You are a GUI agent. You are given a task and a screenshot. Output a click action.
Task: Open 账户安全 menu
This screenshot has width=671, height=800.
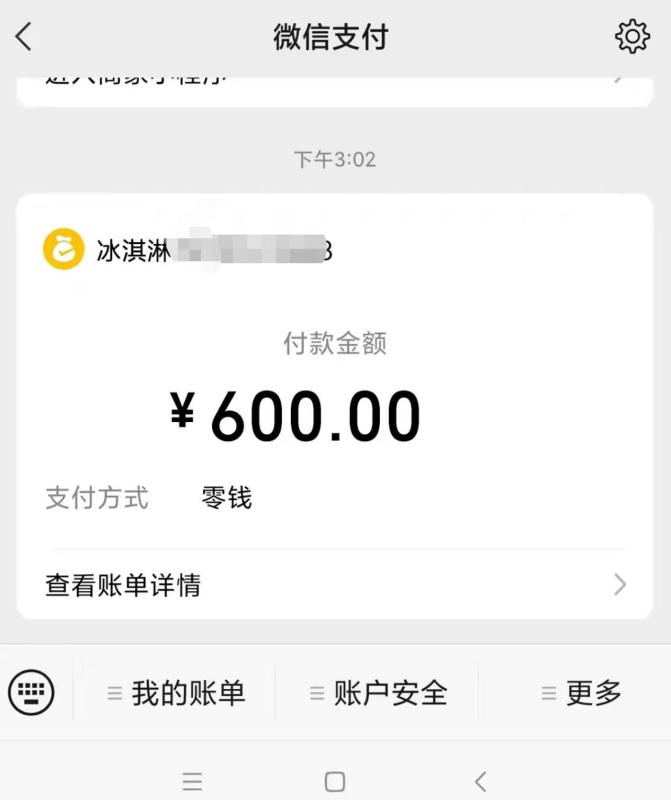coord(378,692)
